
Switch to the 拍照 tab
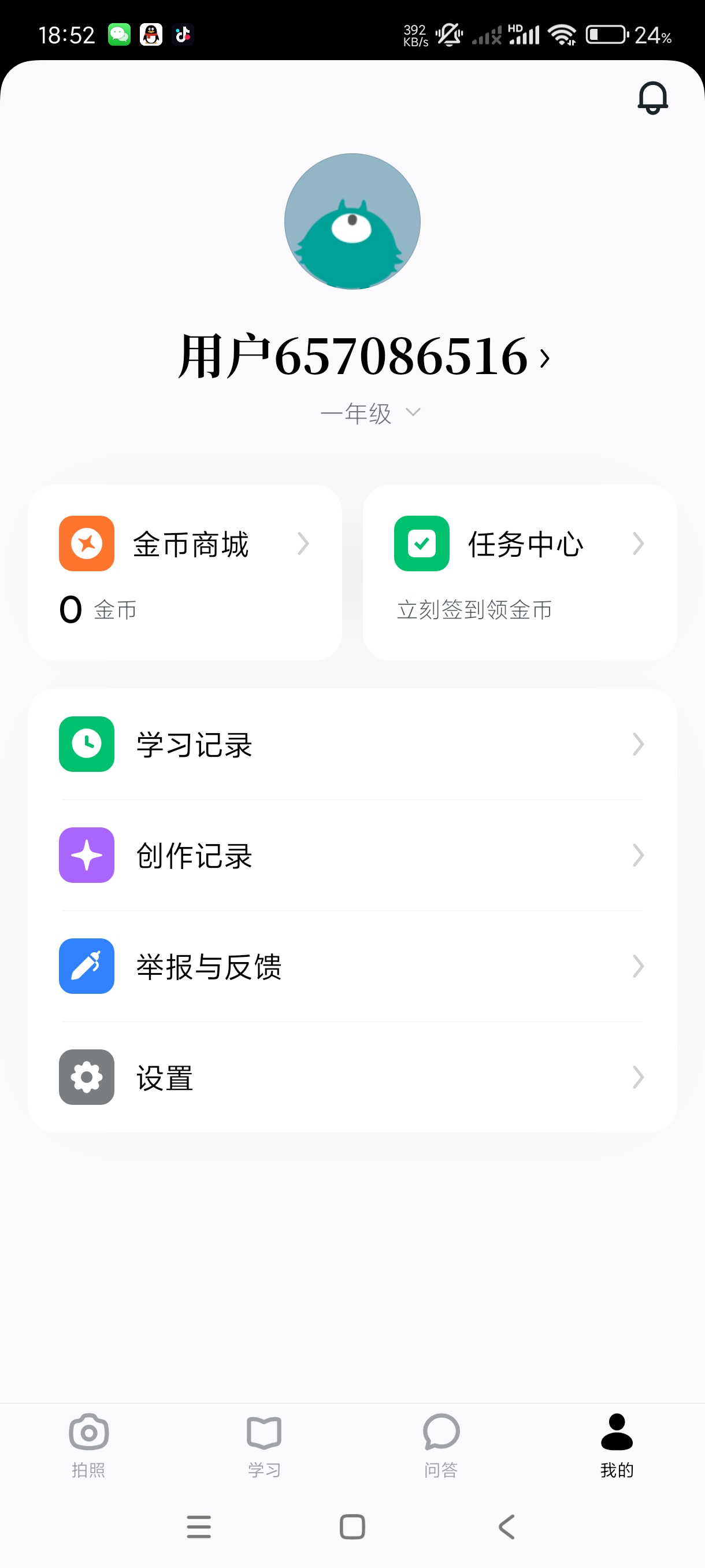(88, 1445)
